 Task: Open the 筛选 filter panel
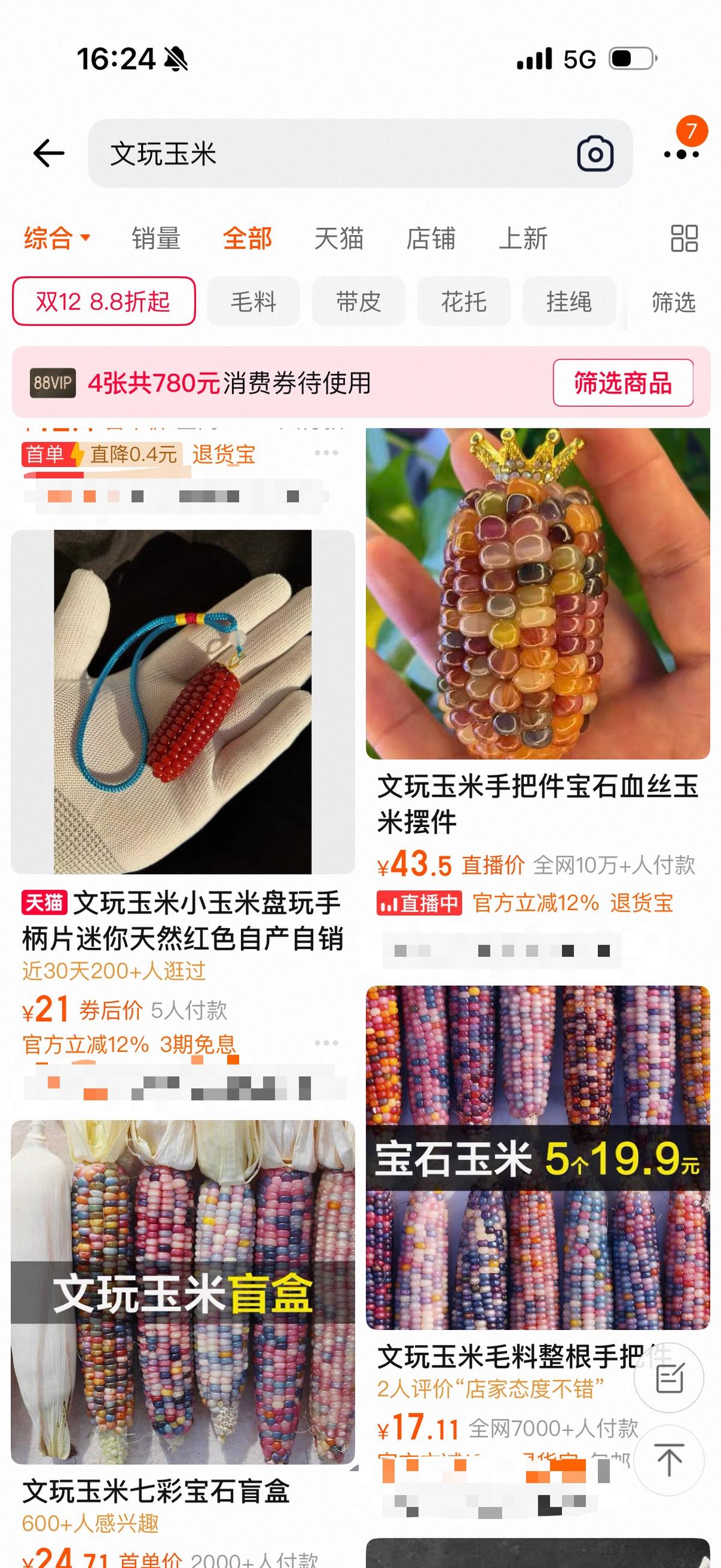[x=673, y=301]
